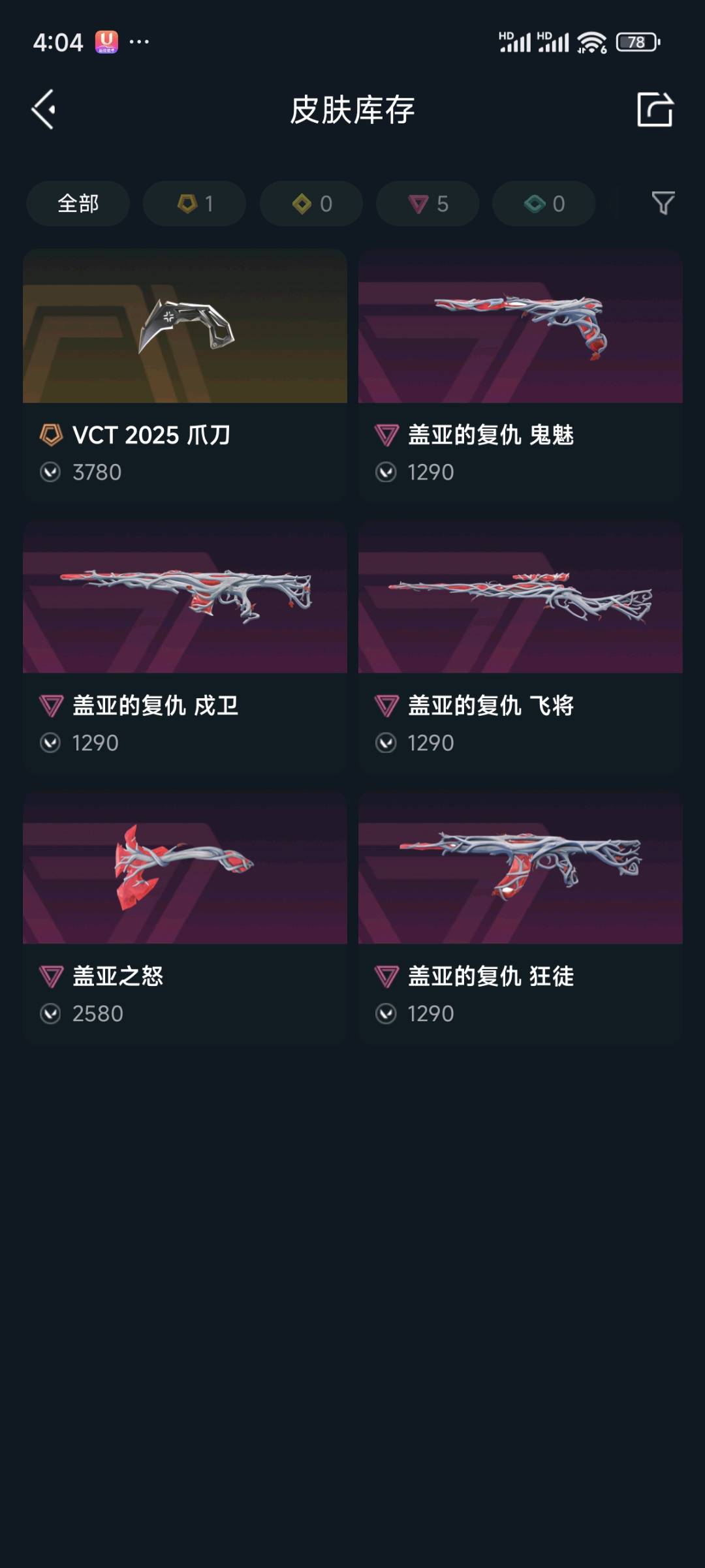Select the 盖亚的复仇 狂徒 skin card
The image size is (705, 1568).
click(x=520, y=917)
